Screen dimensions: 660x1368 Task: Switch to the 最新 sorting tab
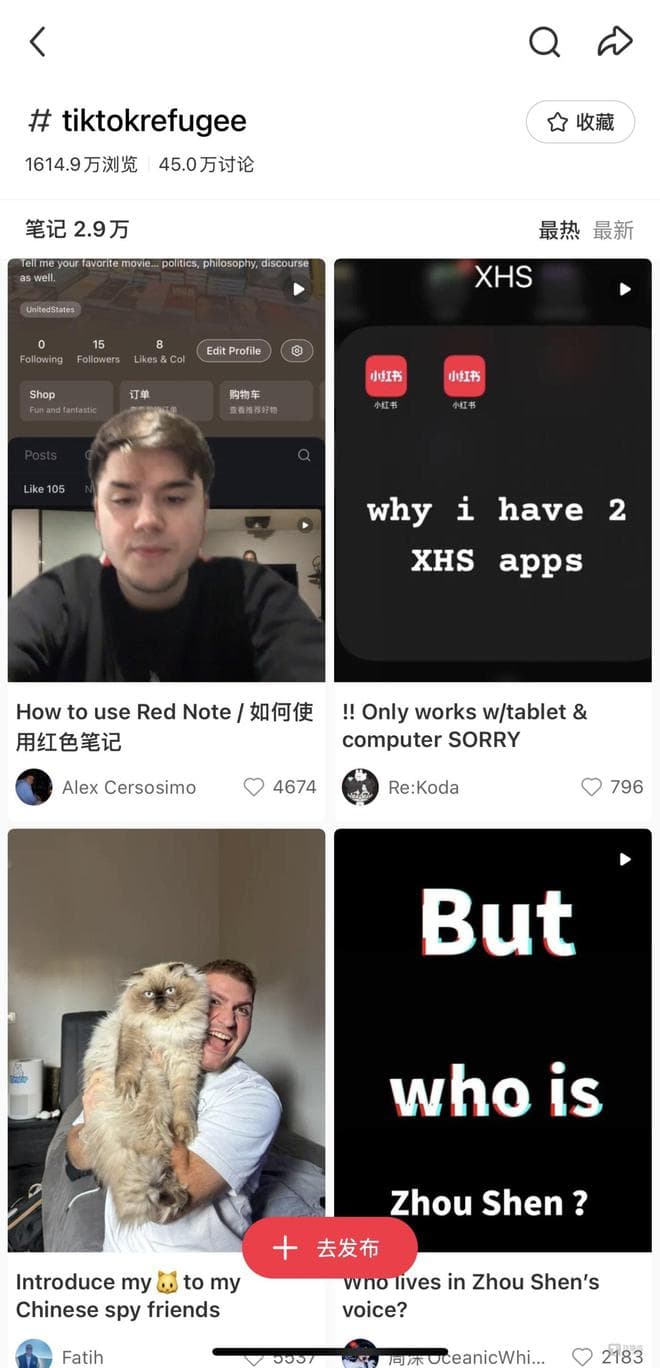coord(613,230)
